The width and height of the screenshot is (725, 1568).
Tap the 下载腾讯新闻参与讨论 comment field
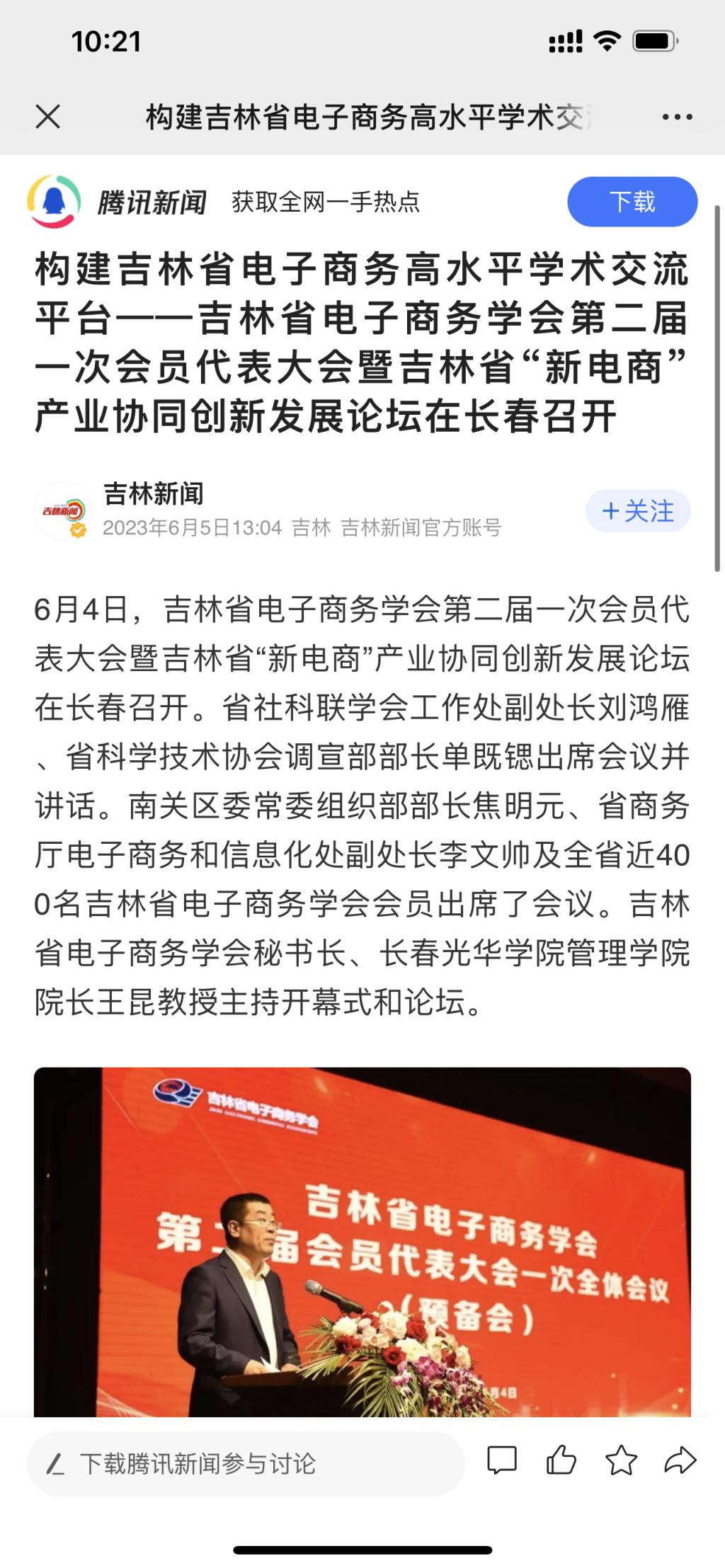coord(245,1463)
